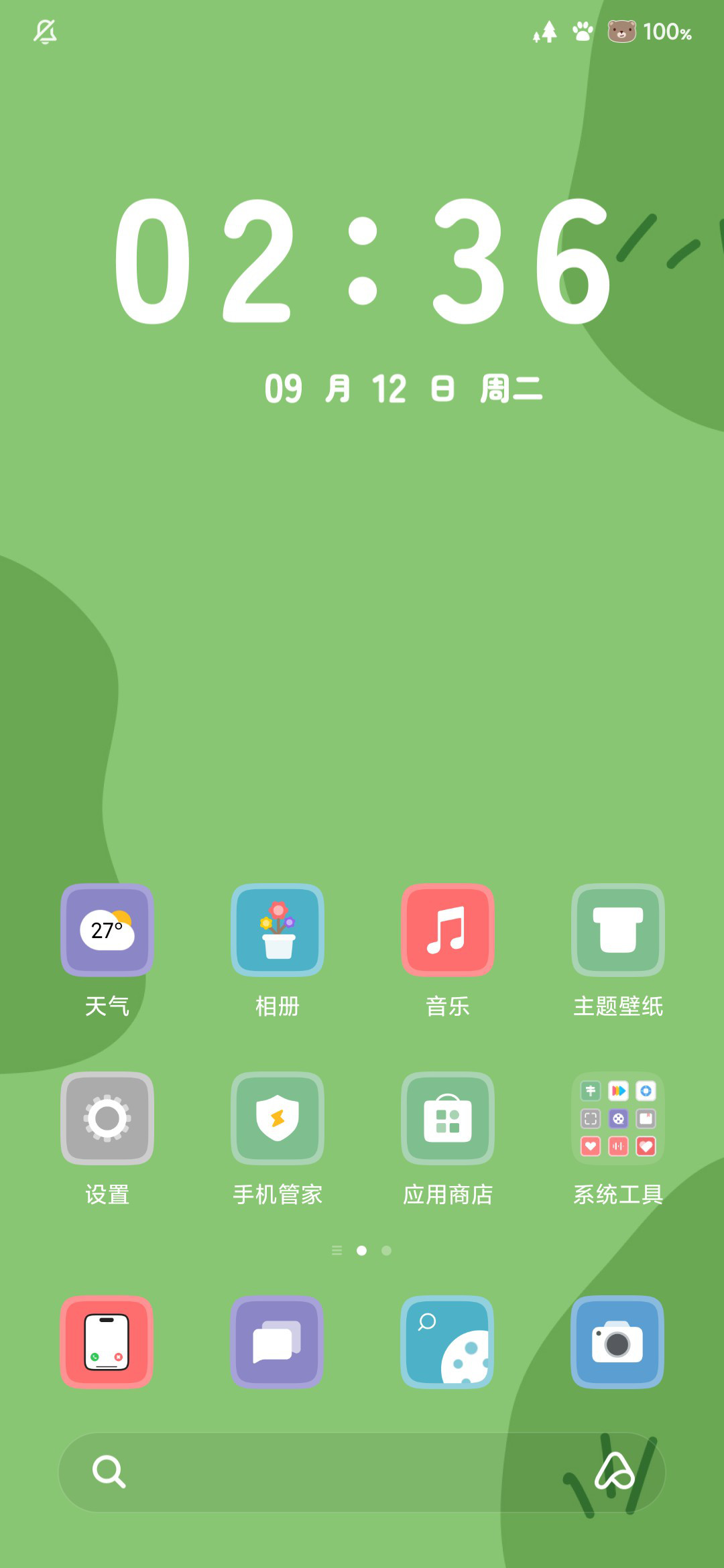Go to the next home page dot
Screen dimensions: 724x1568
pyautogui.click(x=387, y=1250)
